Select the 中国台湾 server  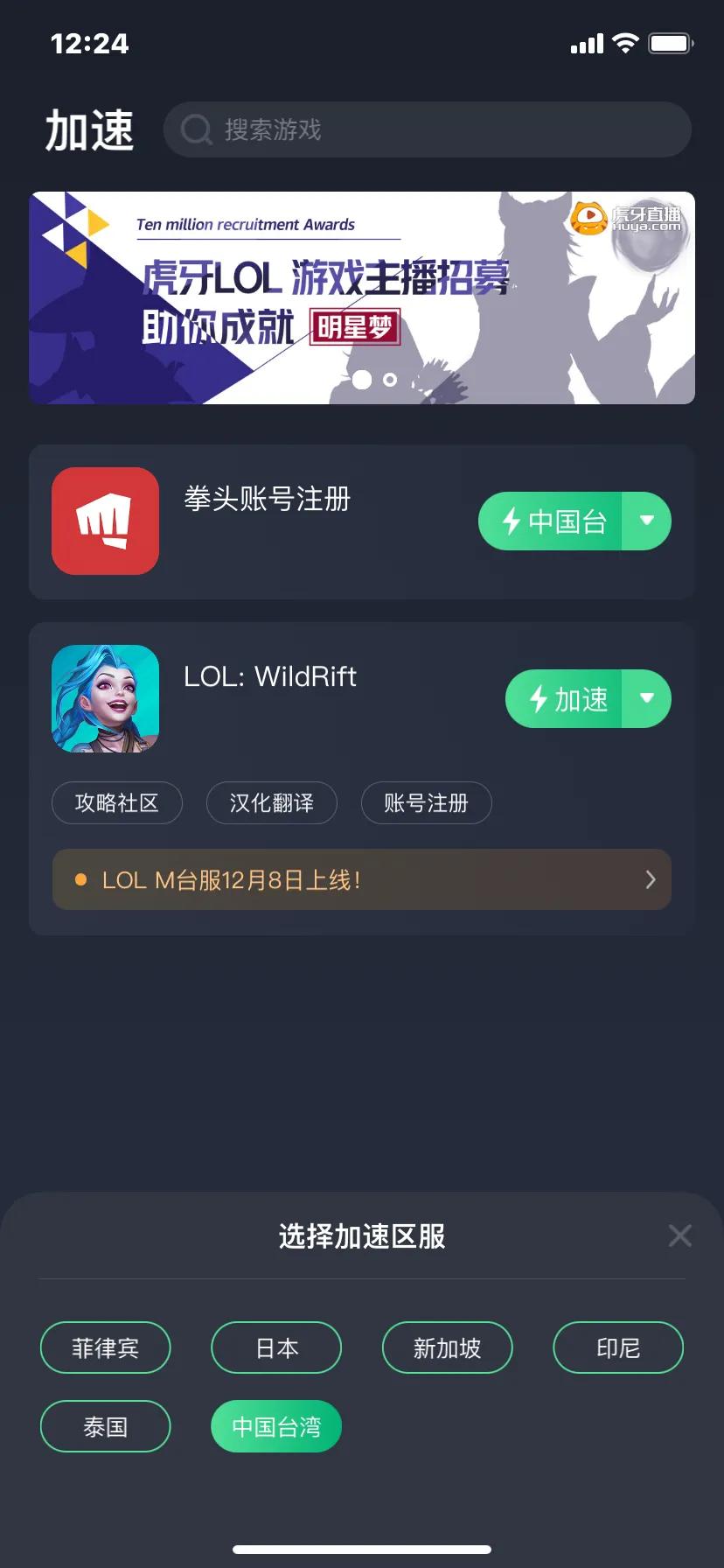[275, 1426]
